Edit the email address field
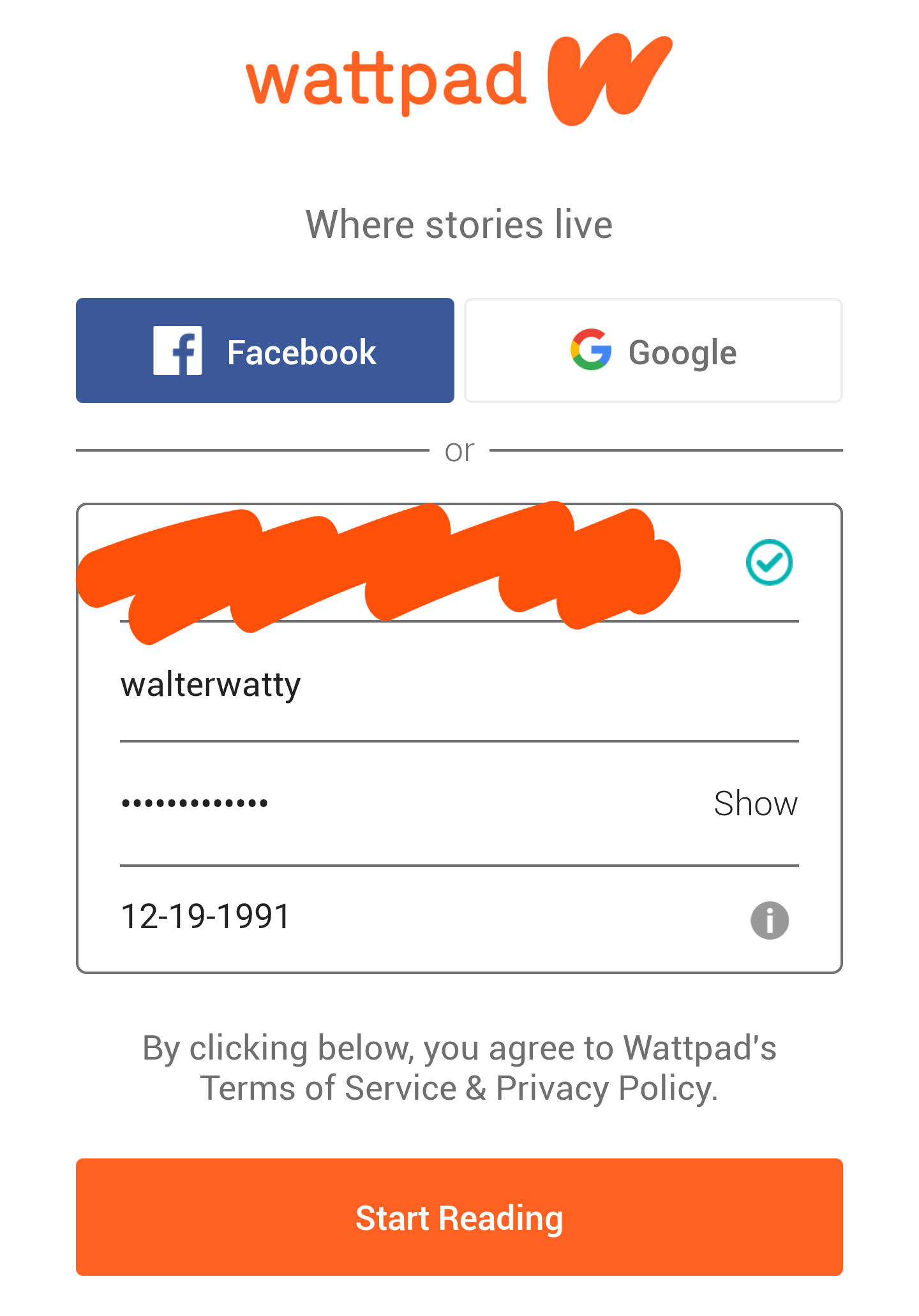This screenshot has height=1316, width=919. [x=396, y=568]
